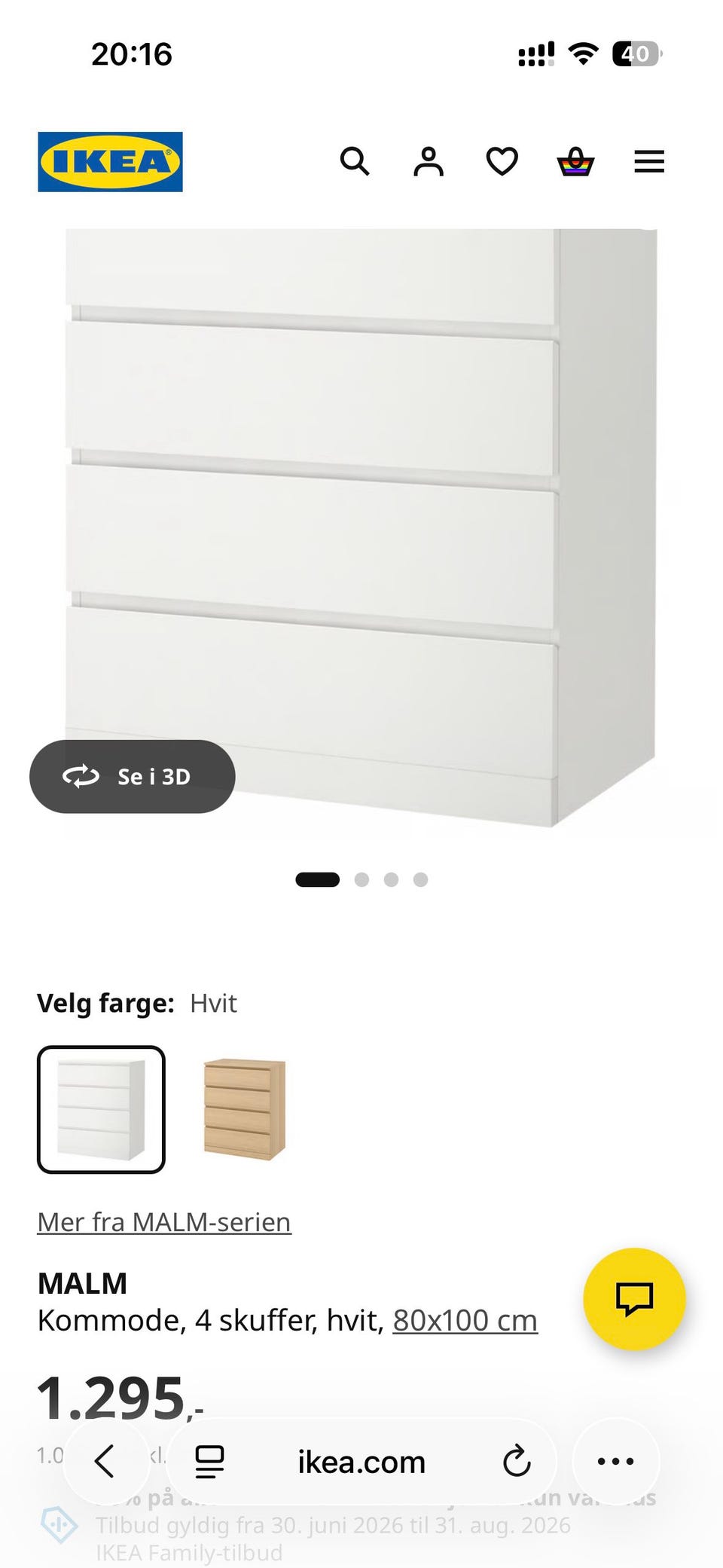The image size is (723, 1568).
Task: Open the browser three-dots options
Action: tap(616, 1462)
